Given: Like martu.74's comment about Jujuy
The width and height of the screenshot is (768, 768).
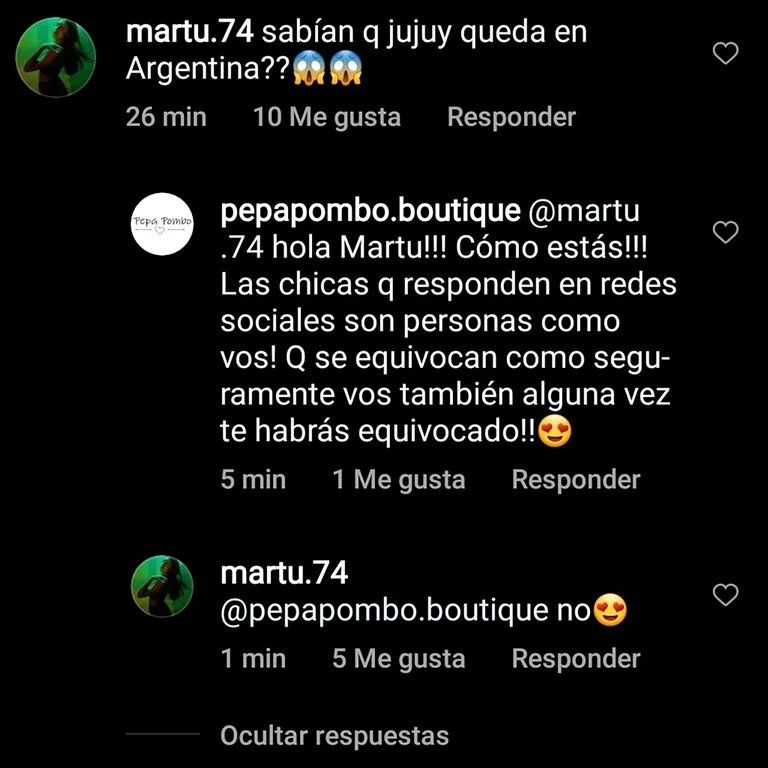Looking at the screenshot, I should click(x=725, y=53).
